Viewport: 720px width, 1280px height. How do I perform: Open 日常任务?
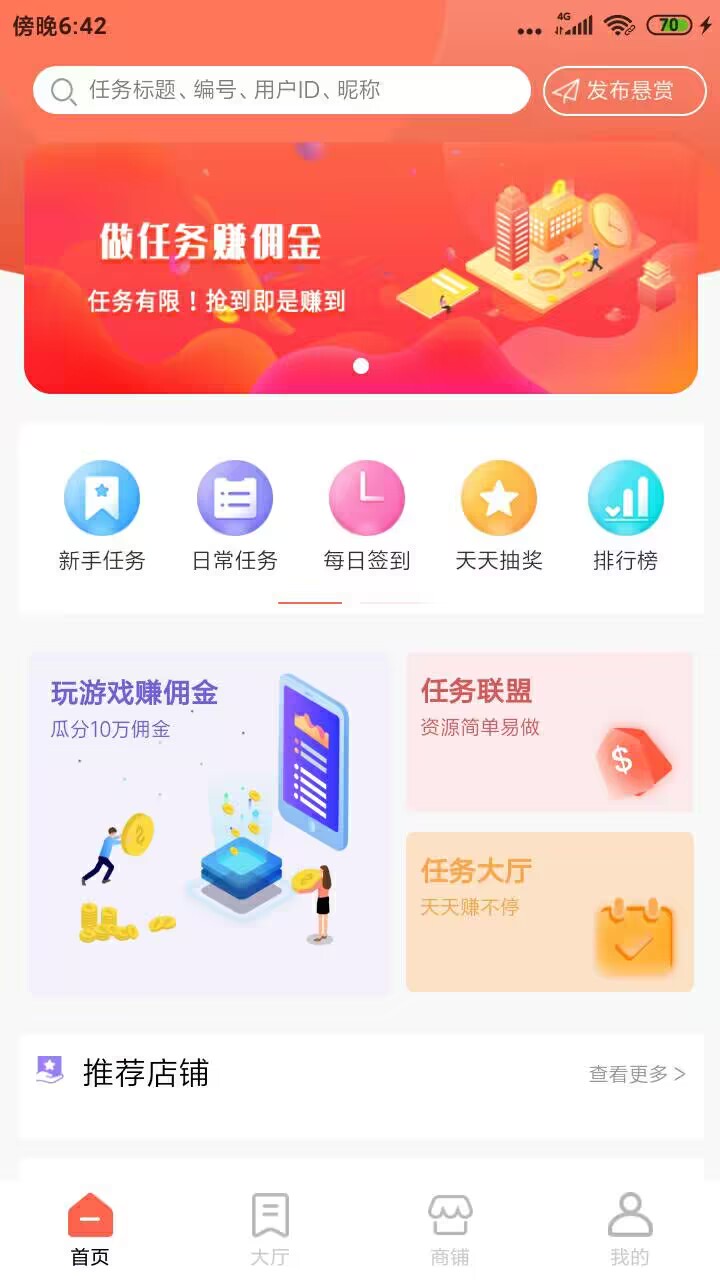coord(235,516)
